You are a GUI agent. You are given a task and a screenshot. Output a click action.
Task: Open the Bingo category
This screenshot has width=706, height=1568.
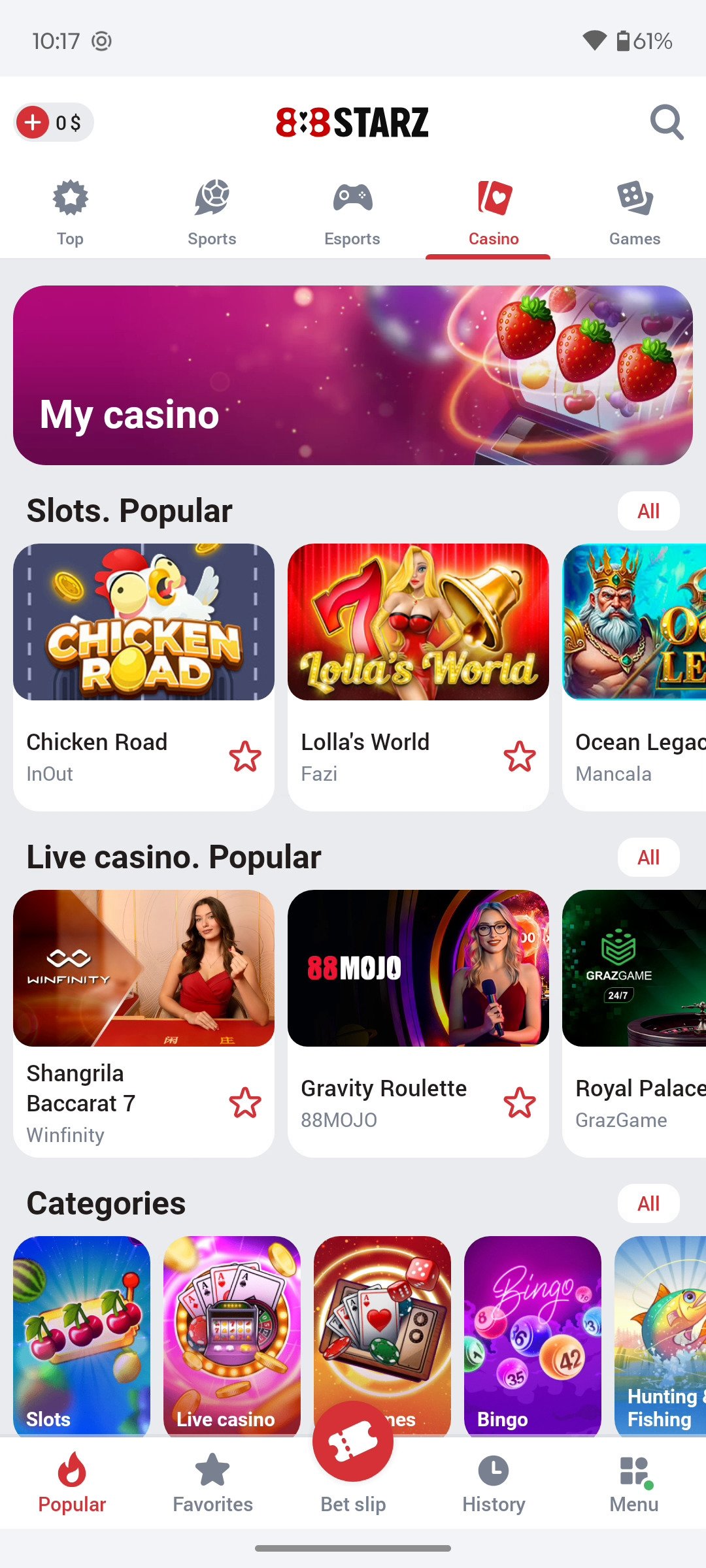(533, 1335)
